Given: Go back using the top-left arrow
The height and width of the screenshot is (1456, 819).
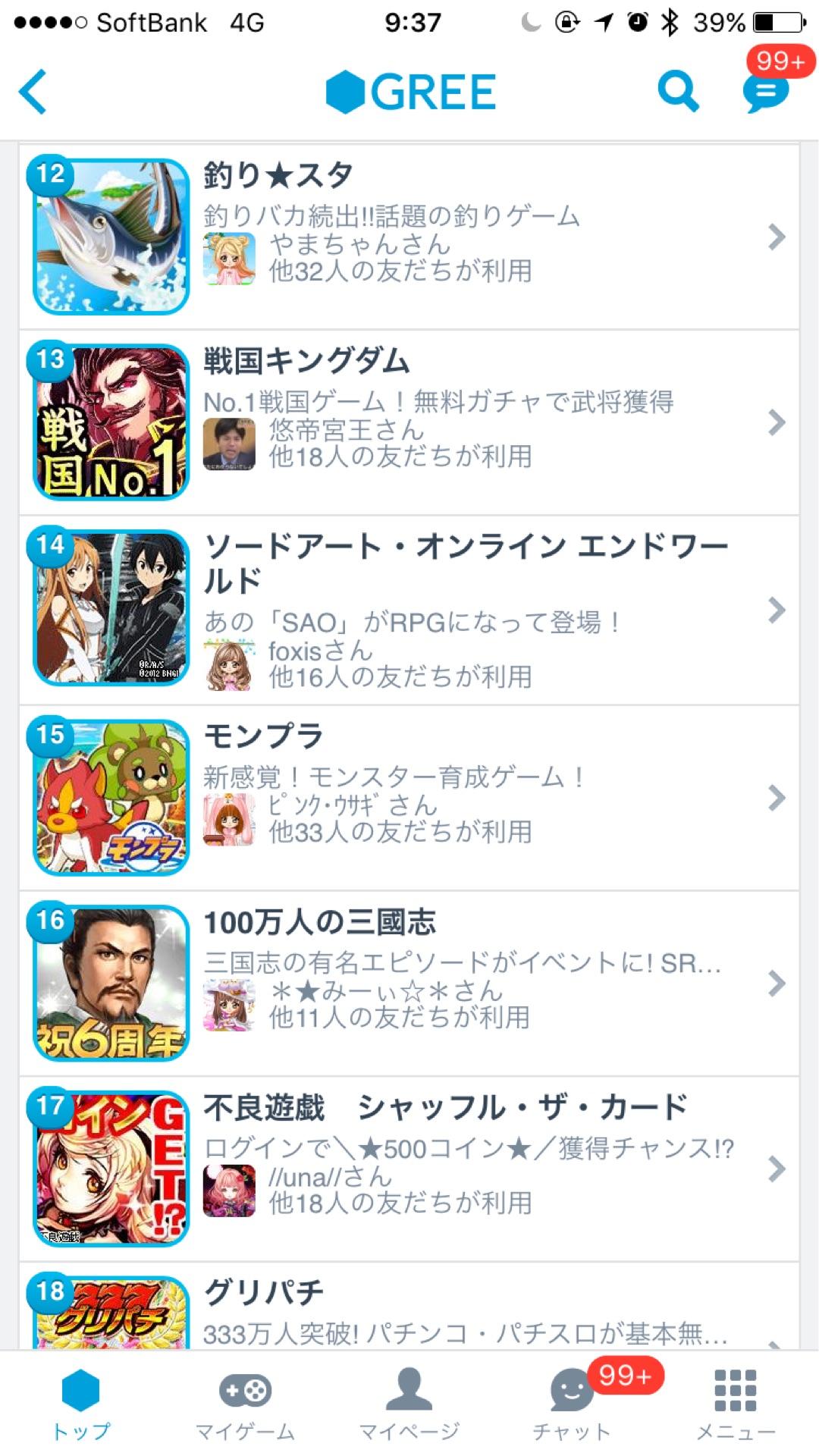Looking at the screenshot, I should point(33,93).
